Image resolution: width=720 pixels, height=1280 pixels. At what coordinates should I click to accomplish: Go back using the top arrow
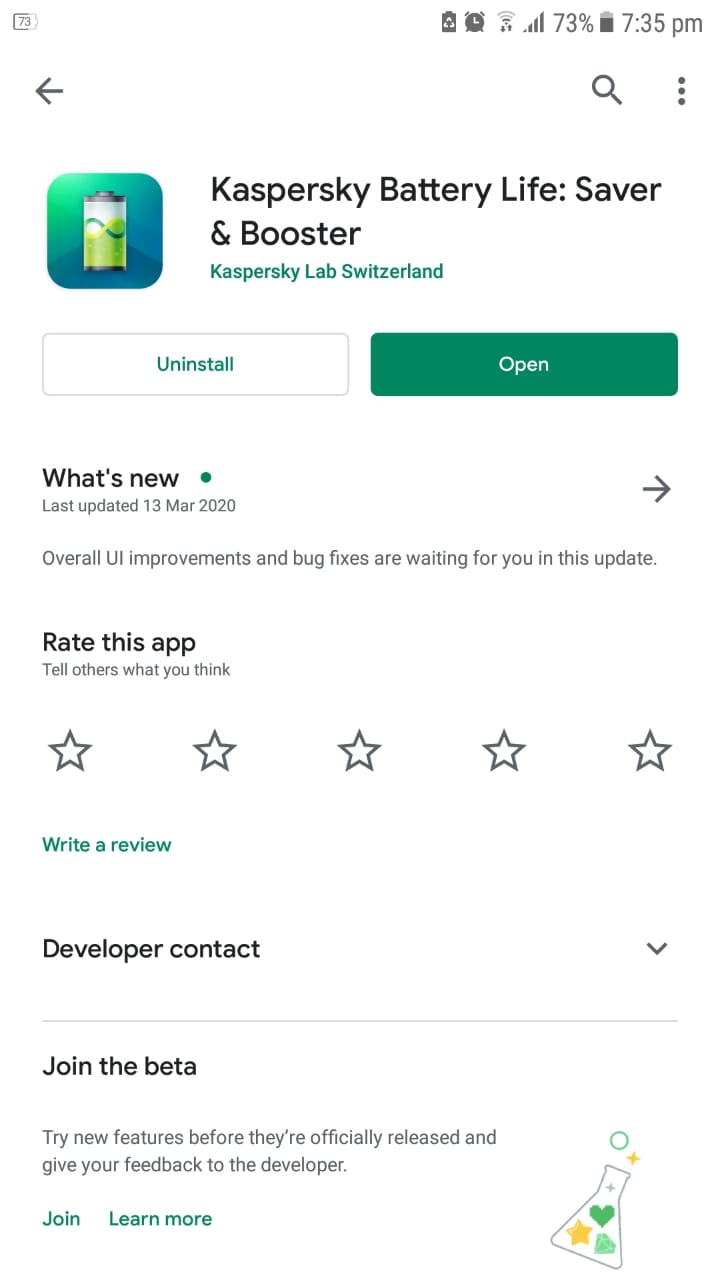tap(49, 92)
